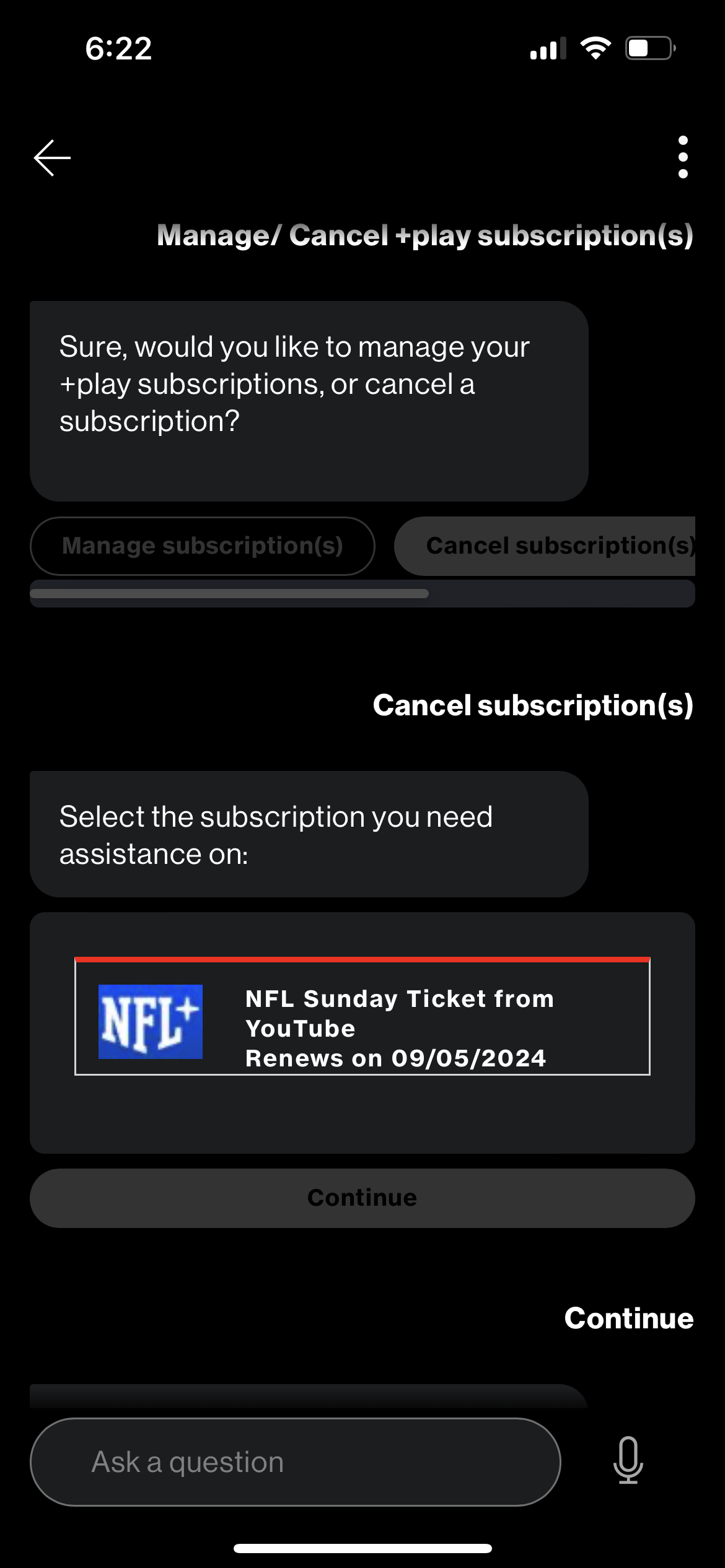725x1568 pixels.
Task: Go back using the arrow icon
Action: 52,158
